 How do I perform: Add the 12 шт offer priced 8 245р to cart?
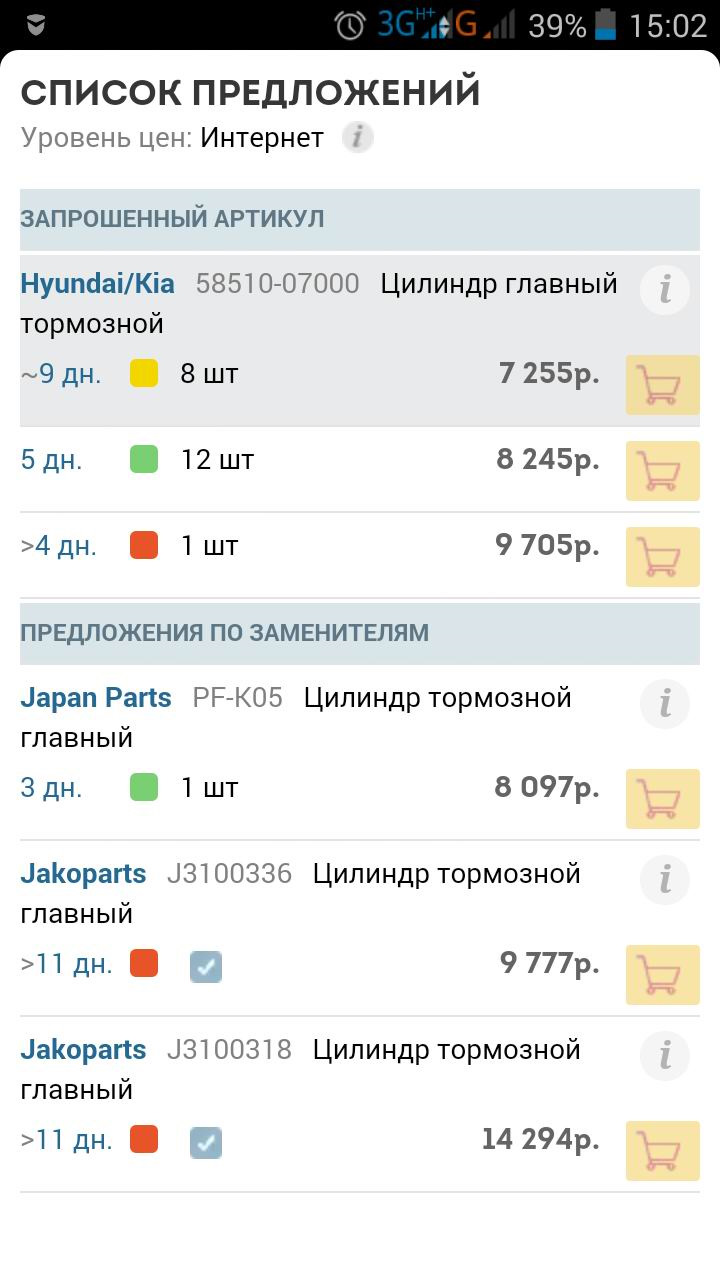(662, 471)
